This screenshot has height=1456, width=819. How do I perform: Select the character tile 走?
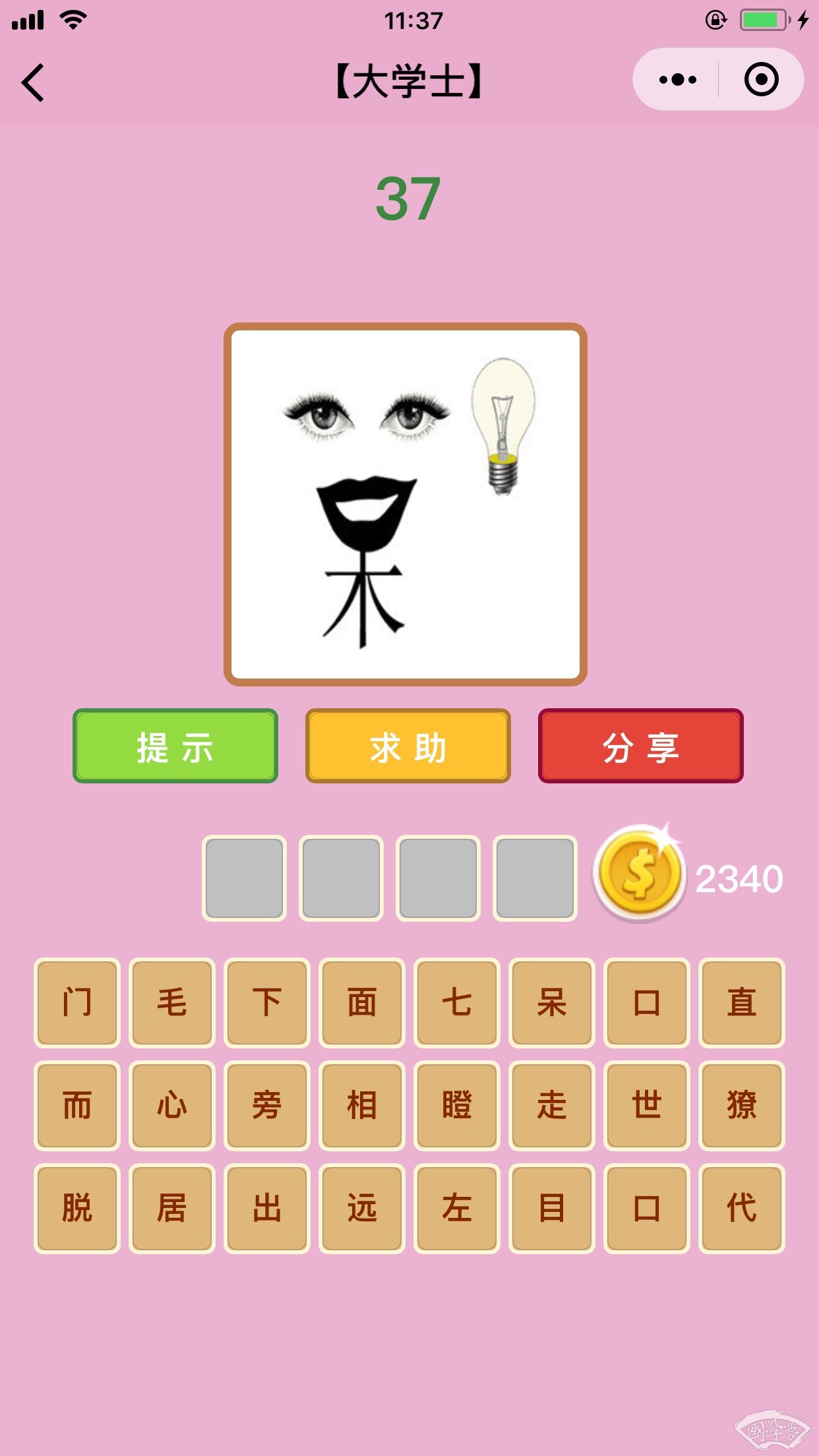point(552,1105)
